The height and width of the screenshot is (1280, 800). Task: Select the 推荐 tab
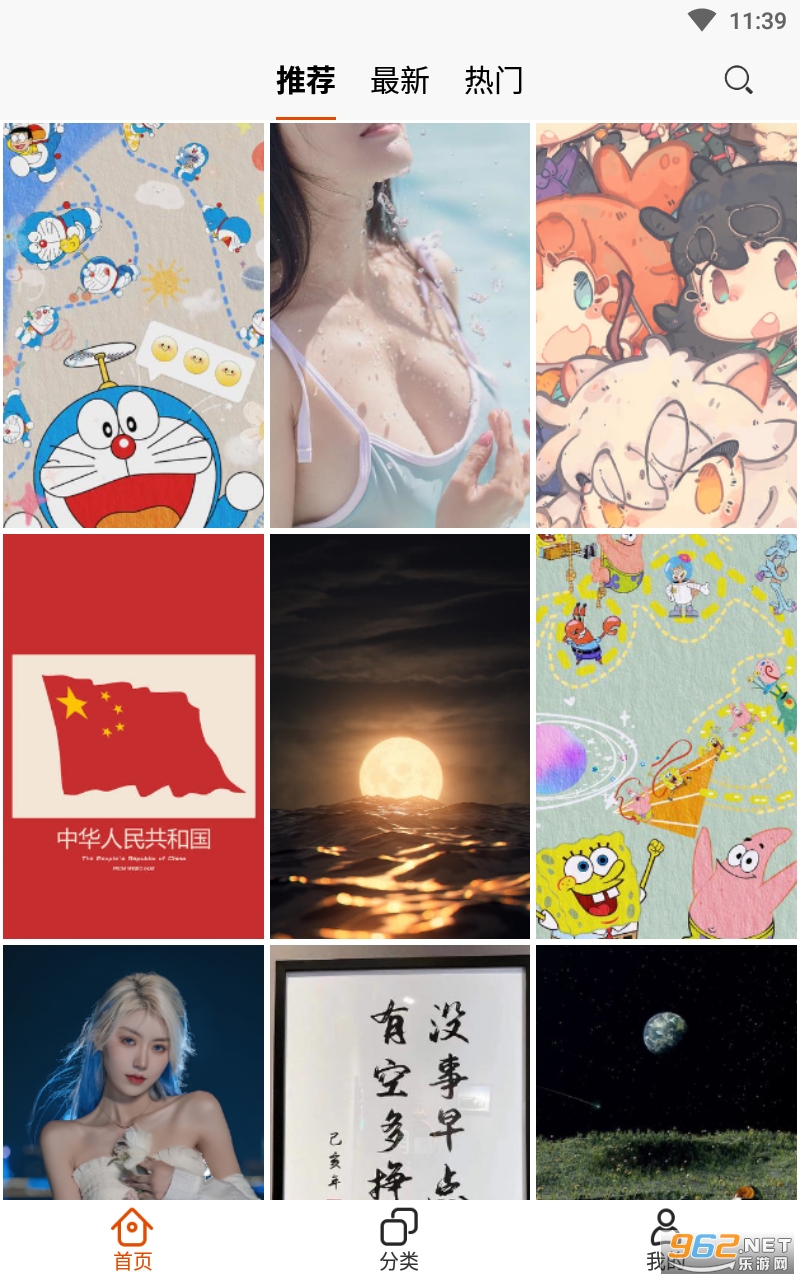[306, 80]
